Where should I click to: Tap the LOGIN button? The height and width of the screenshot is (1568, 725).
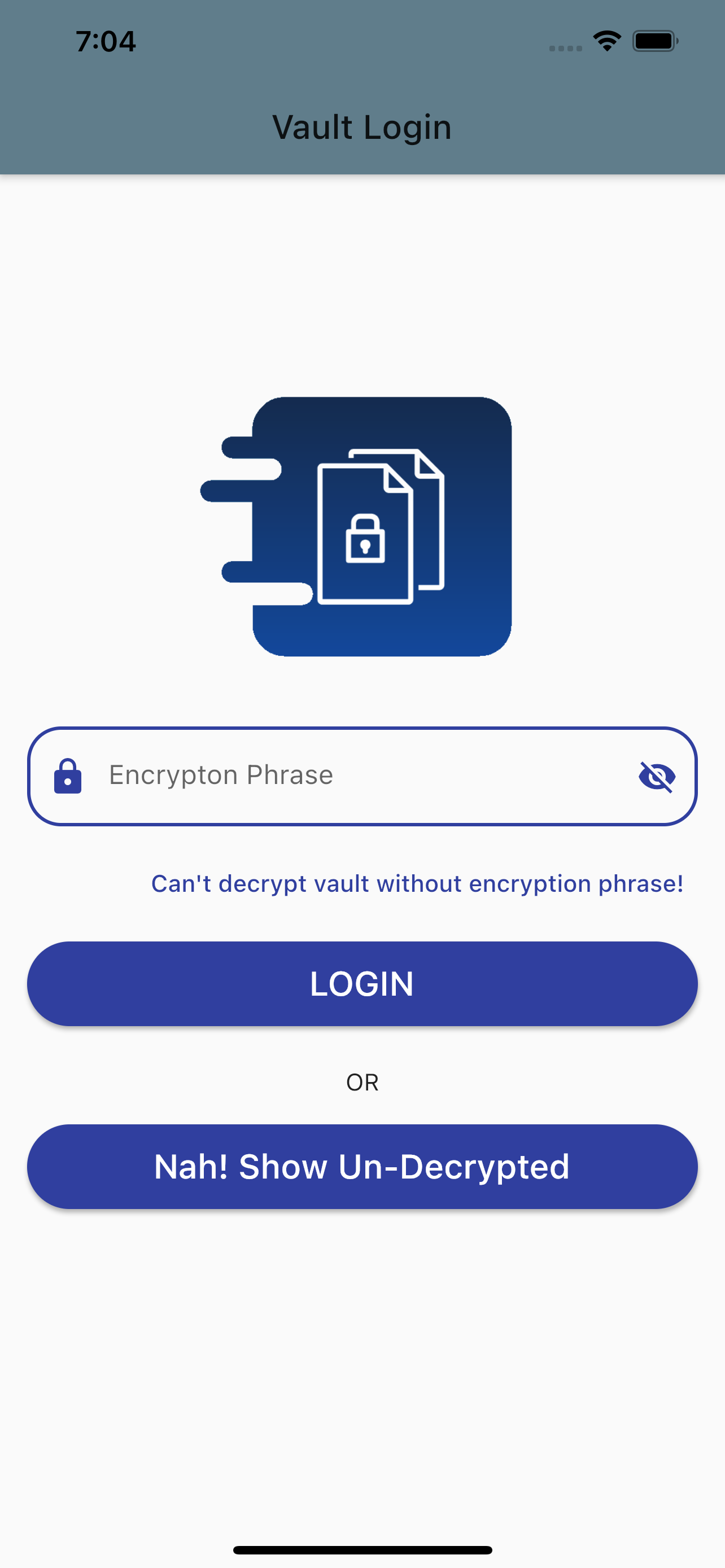(x=362, y=984)
